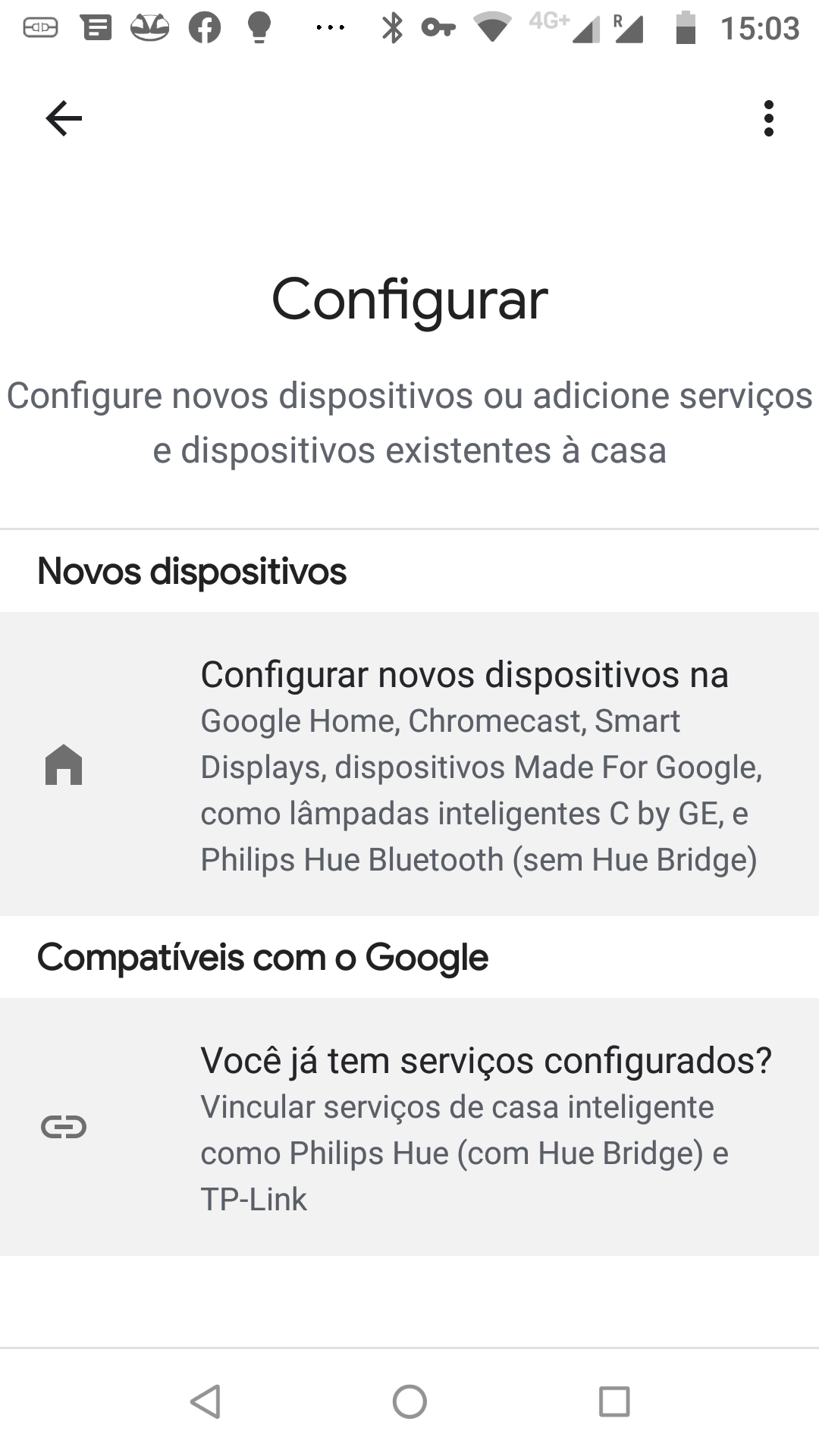This screenshot has height=1456, width=819.
Task: Select Configurar novos dispositivos na casa
Action: click(409, 764)
